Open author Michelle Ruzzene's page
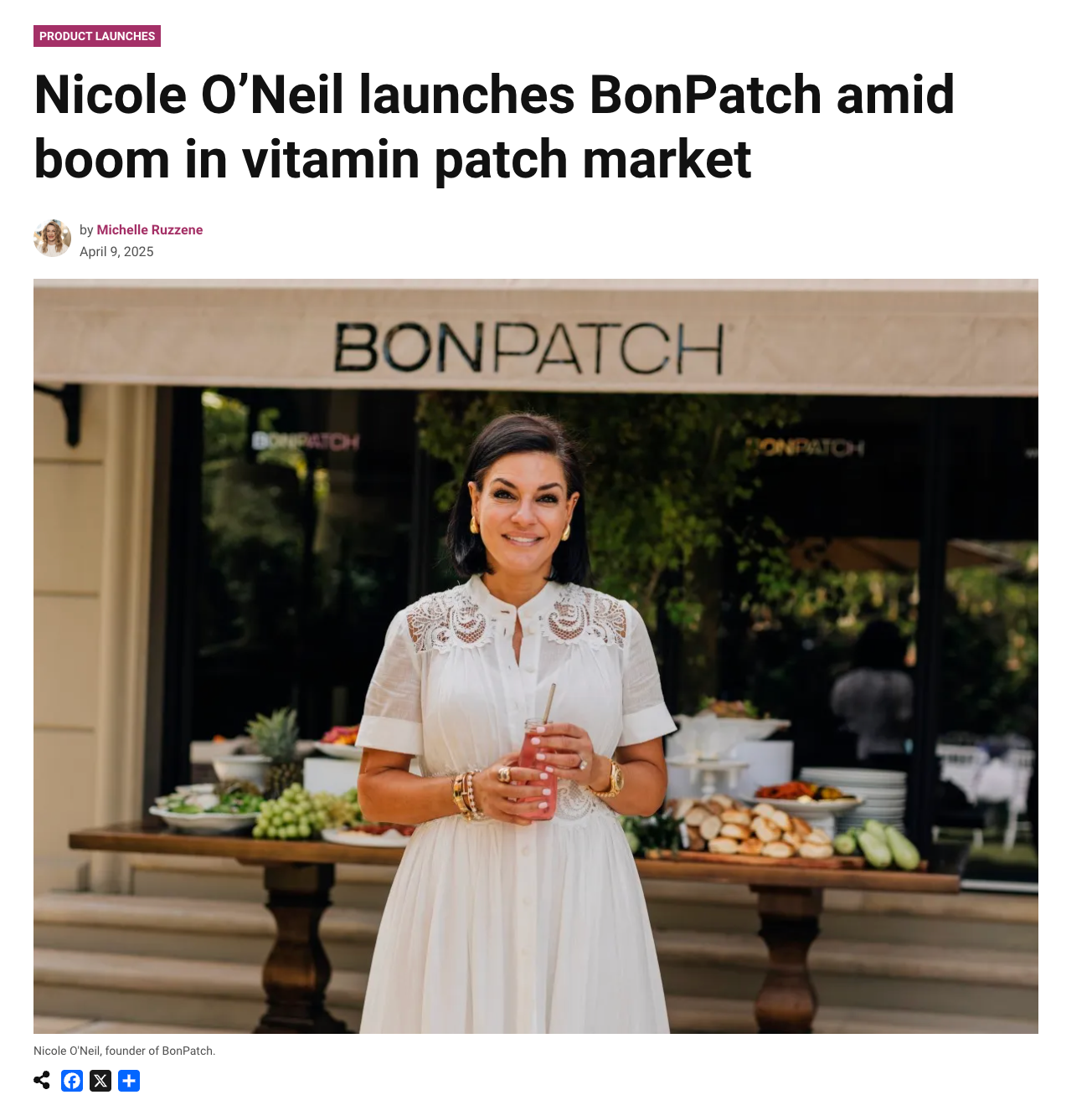The width and height of the screenshot is (1092, 1100). click(149, 229)
